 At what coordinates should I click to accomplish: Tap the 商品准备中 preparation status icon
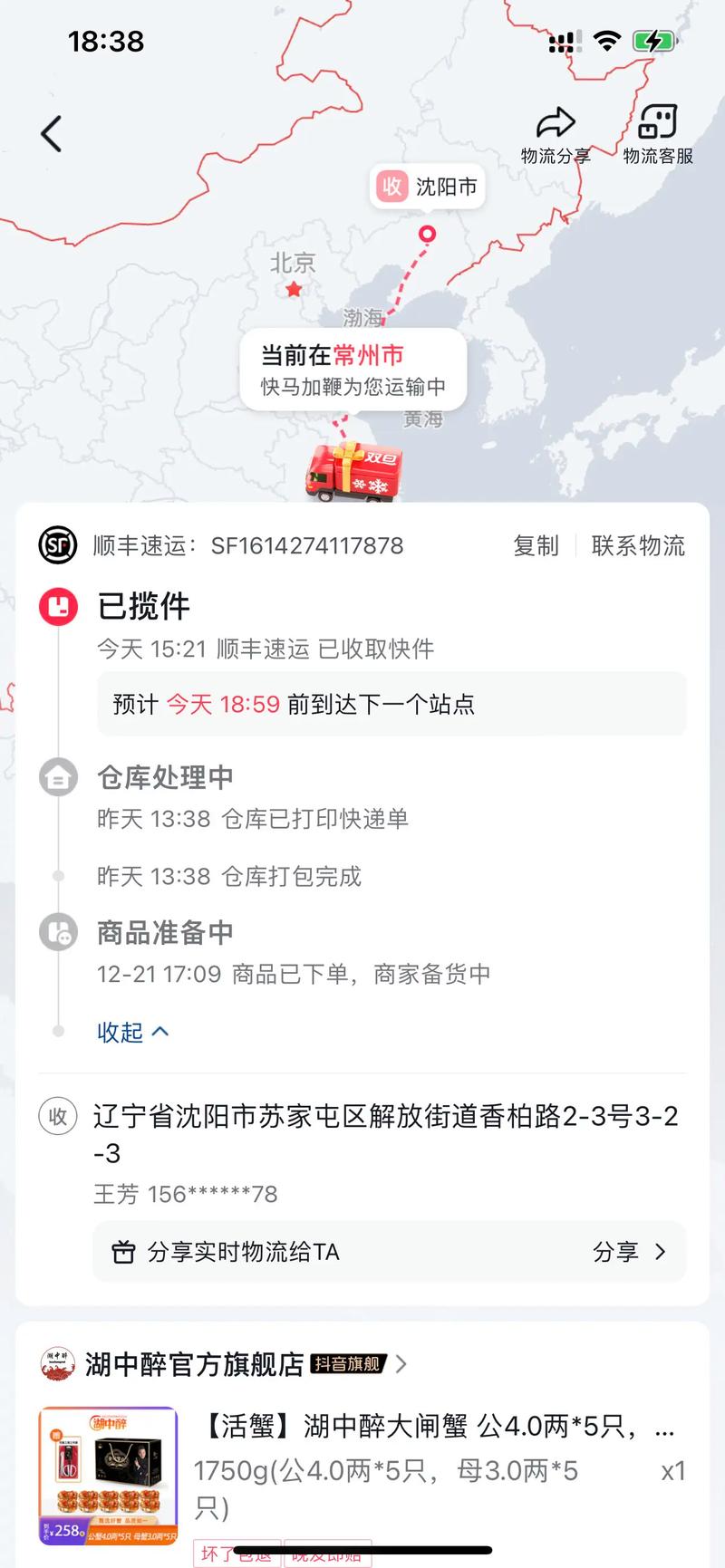point(58,932)
